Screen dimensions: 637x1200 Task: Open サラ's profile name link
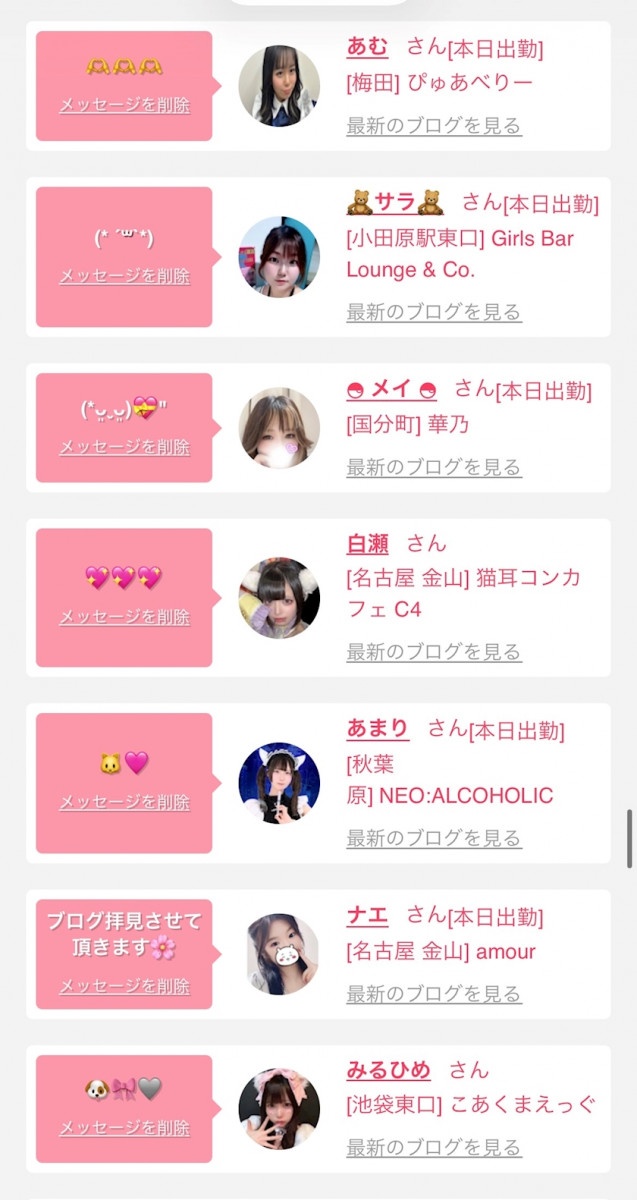coord(395,203)
